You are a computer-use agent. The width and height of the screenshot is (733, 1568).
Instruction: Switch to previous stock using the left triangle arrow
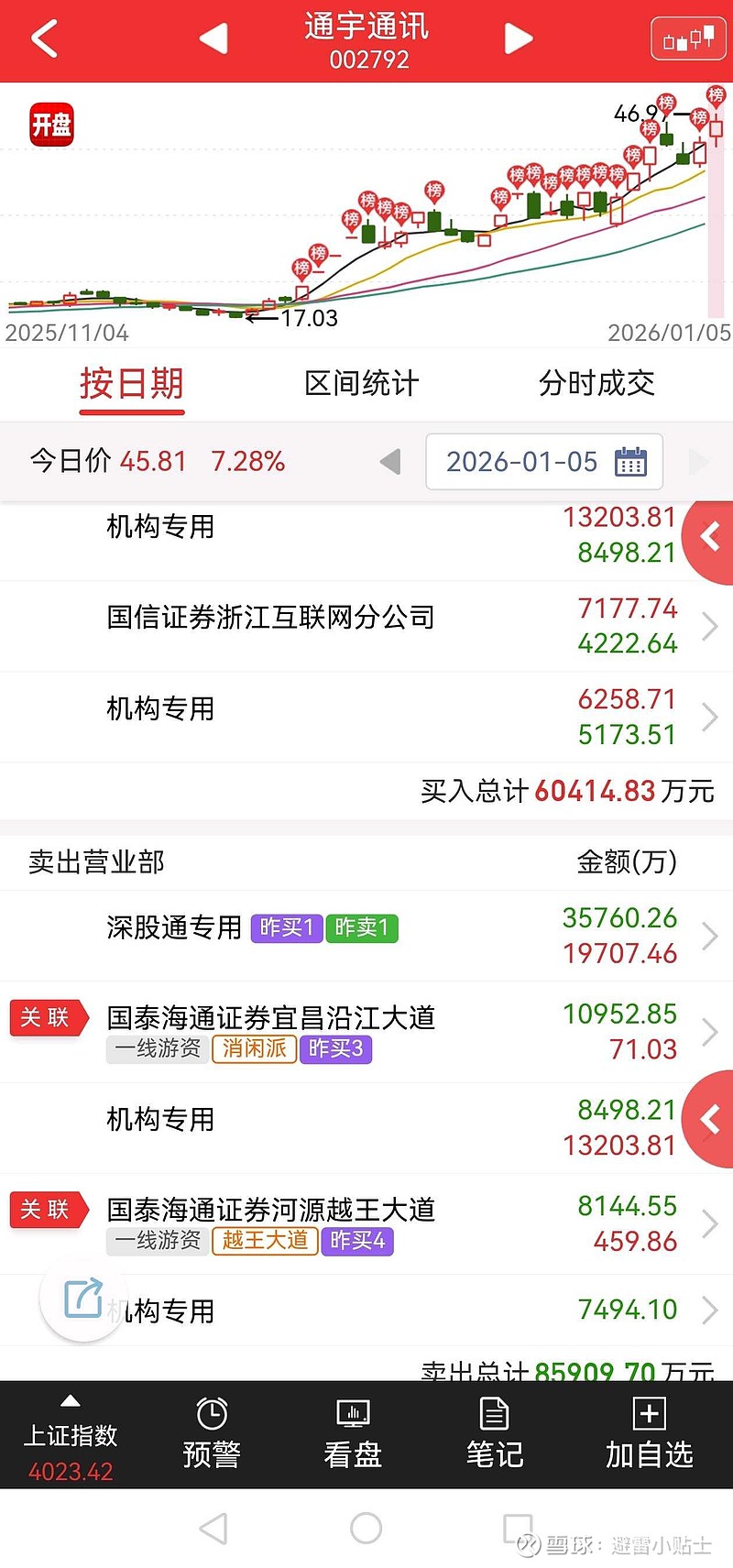coord(214,39)
